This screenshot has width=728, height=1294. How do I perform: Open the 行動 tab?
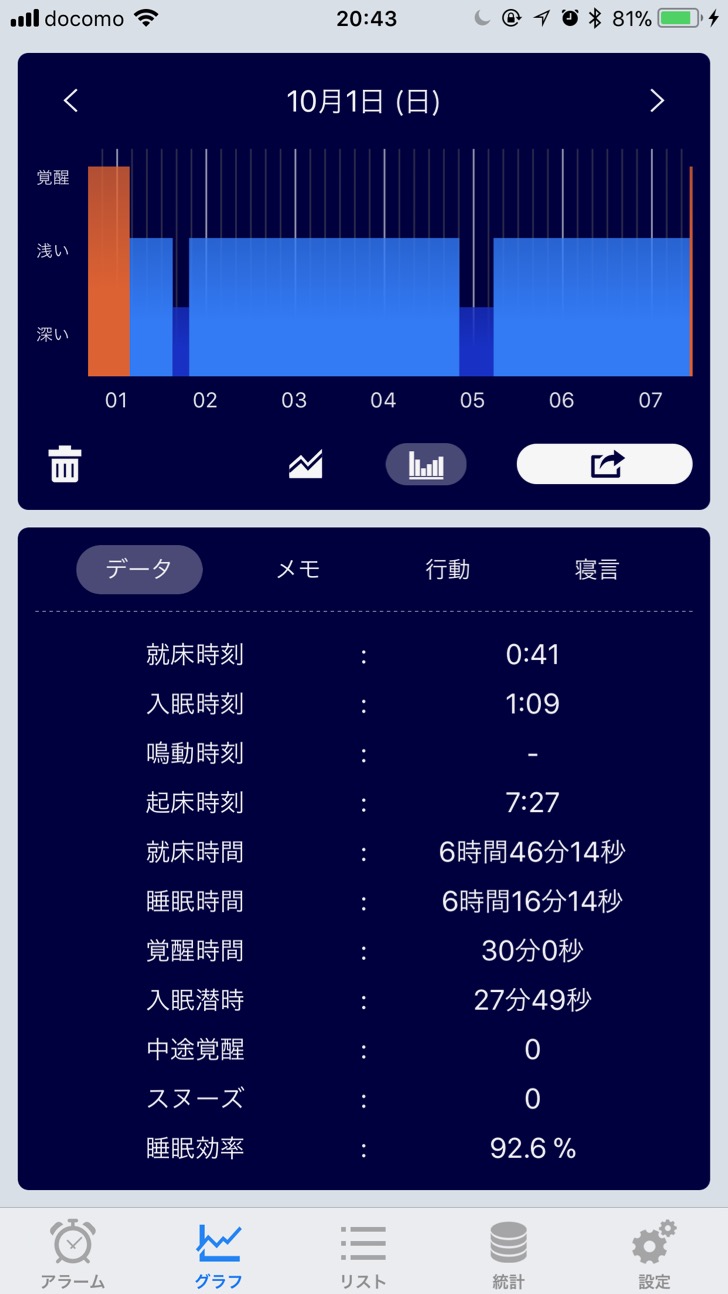(447, 570)
